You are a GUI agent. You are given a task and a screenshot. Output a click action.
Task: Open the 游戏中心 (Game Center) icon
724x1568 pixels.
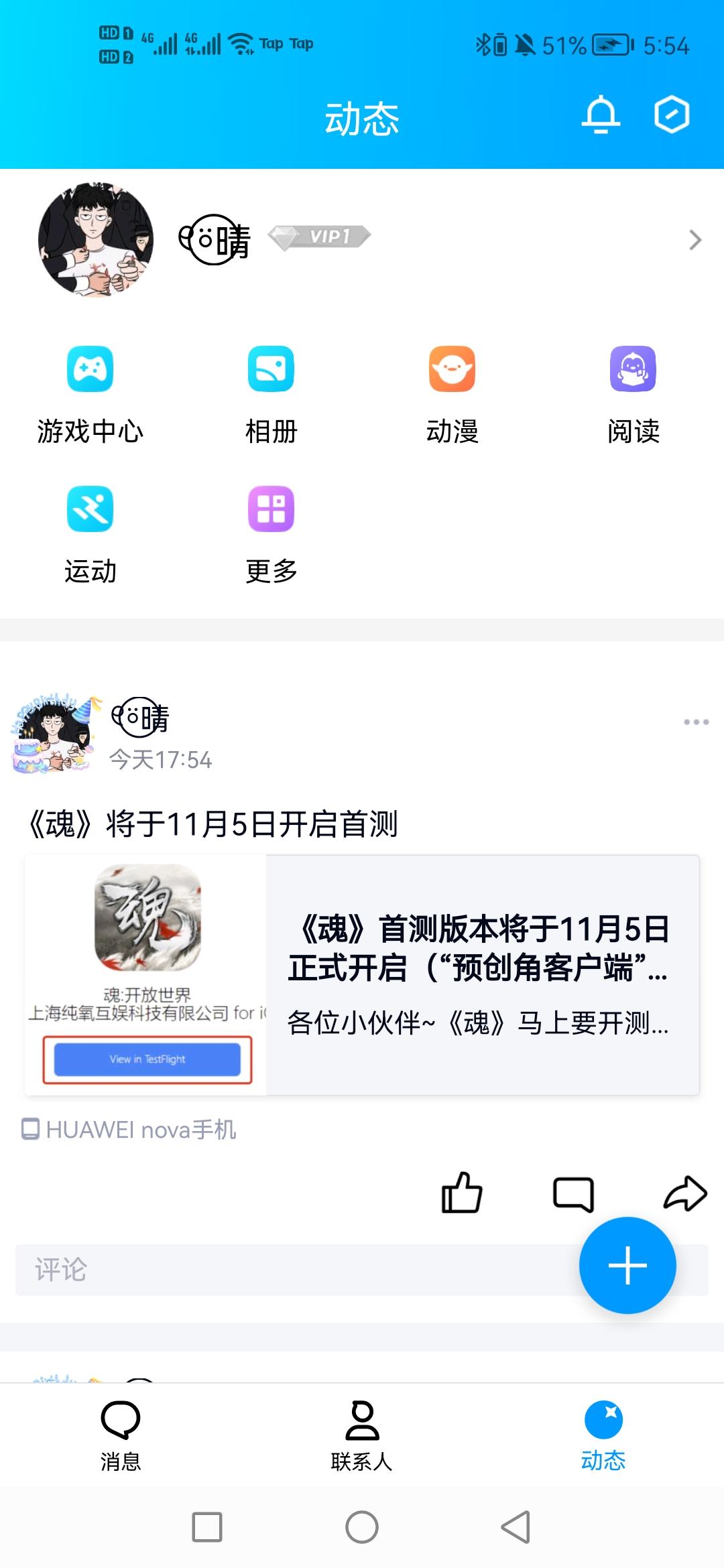click(90, 369)
